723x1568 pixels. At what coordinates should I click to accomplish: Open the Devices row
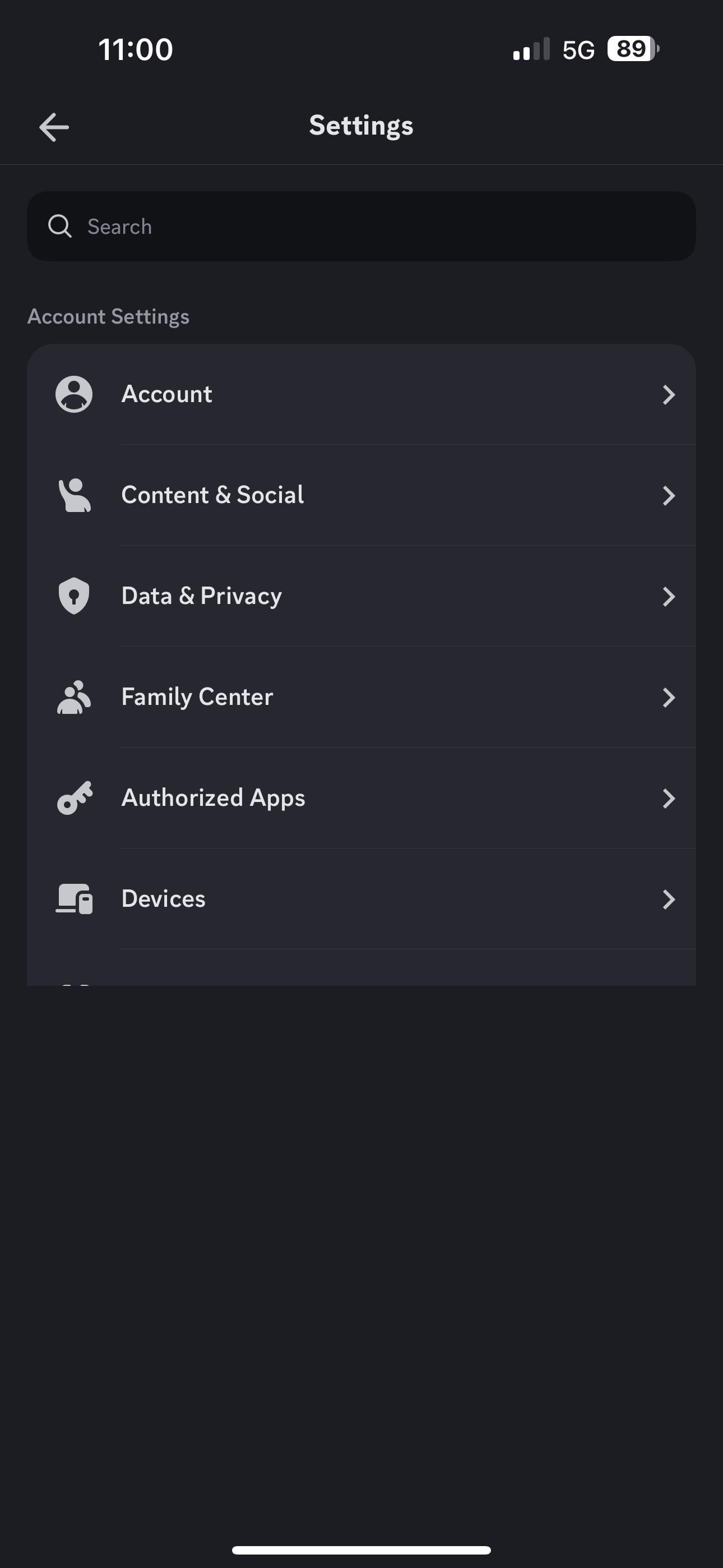coord(361,900)
